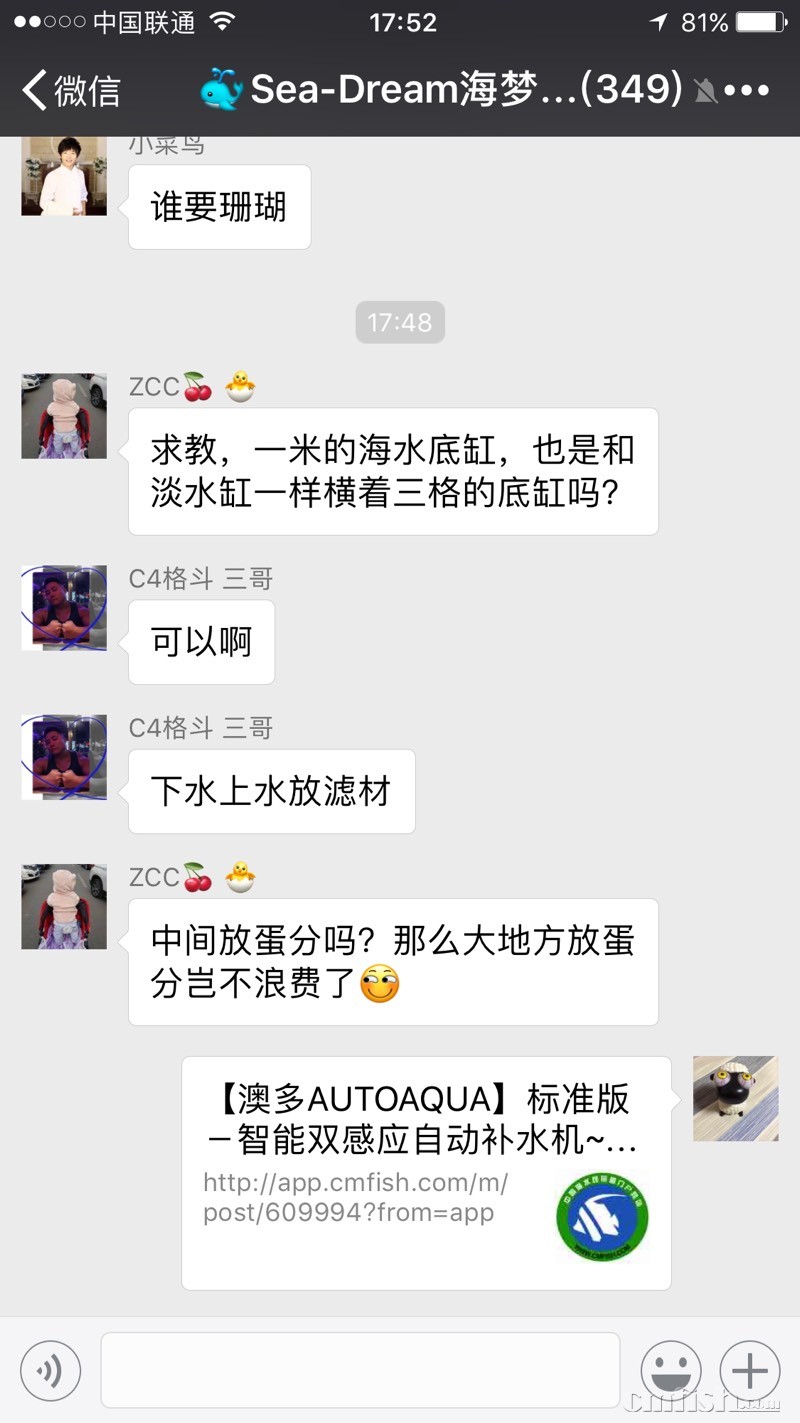This screenshot has width=800, height=1423.
Task: Switch to voice message input
Action: click(x=50, y=1370)
